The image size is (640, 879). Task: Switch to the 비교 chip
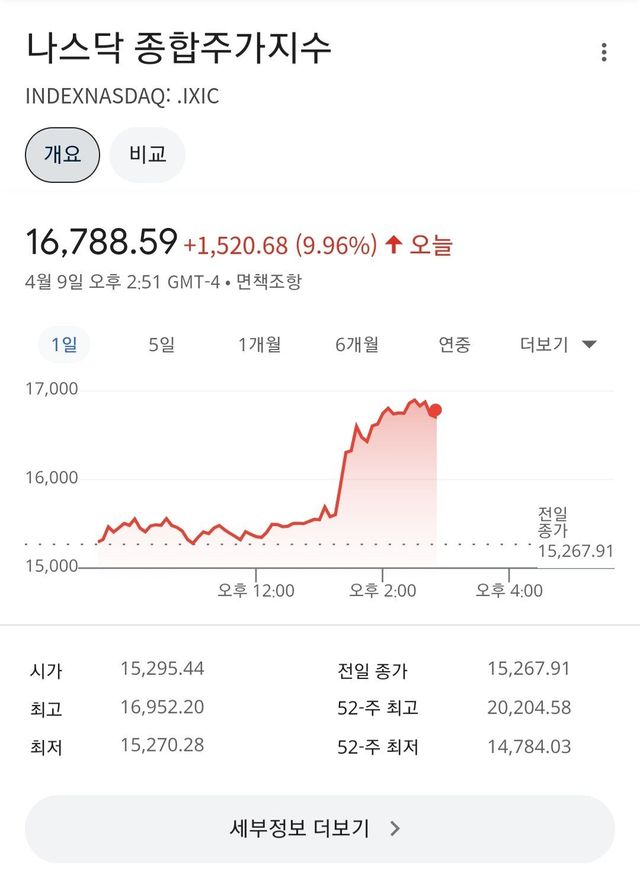click(x=147, y=155)
